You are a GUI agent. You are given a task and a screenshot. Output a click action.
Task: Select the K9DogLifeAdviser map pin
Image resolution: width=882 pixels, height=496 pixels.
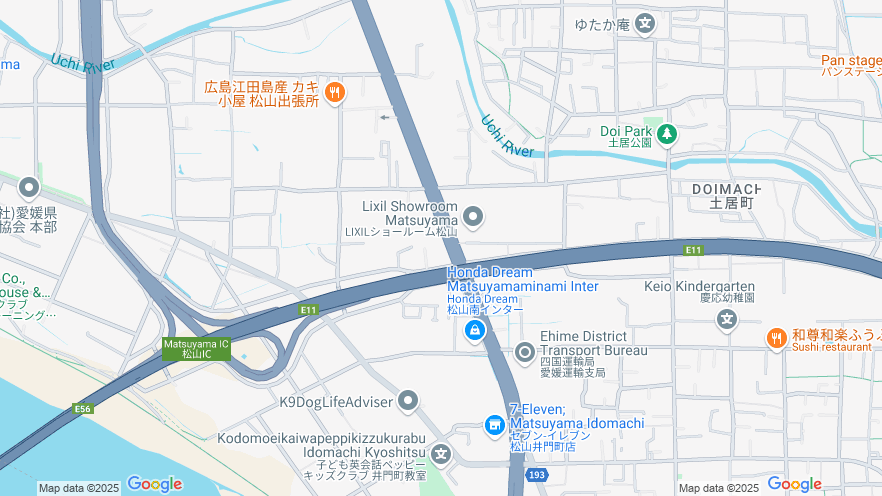click(x=408, y=402)
